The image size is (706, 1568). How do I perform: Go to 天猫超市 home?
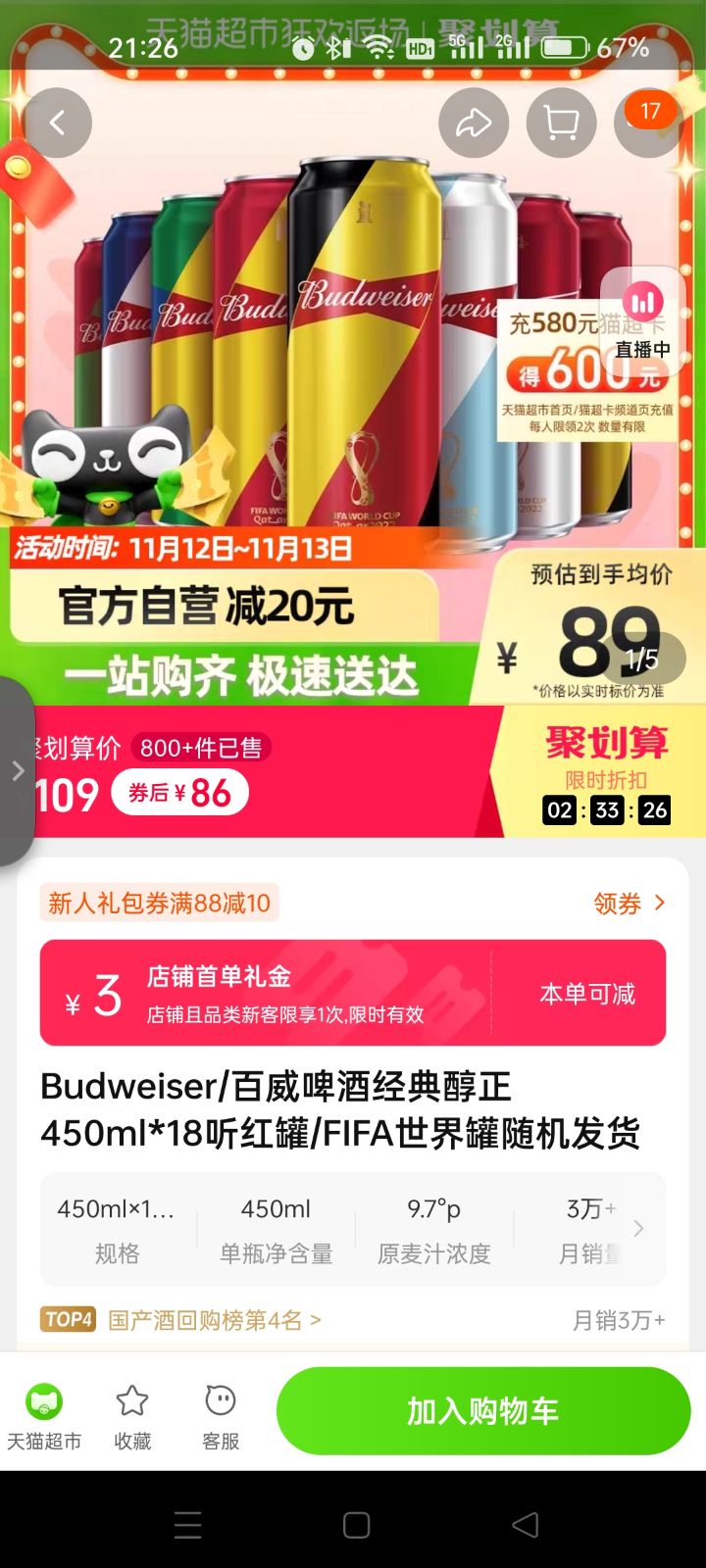coord(44,1416)
